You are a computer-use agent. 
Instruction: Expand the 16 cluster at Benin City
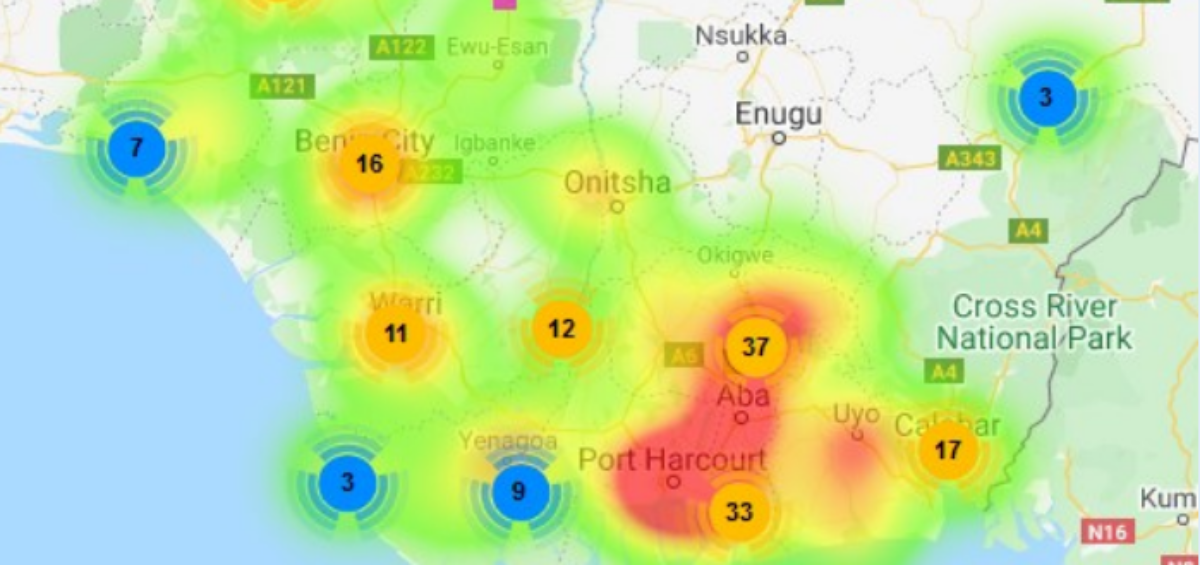[x=370, y=164]
